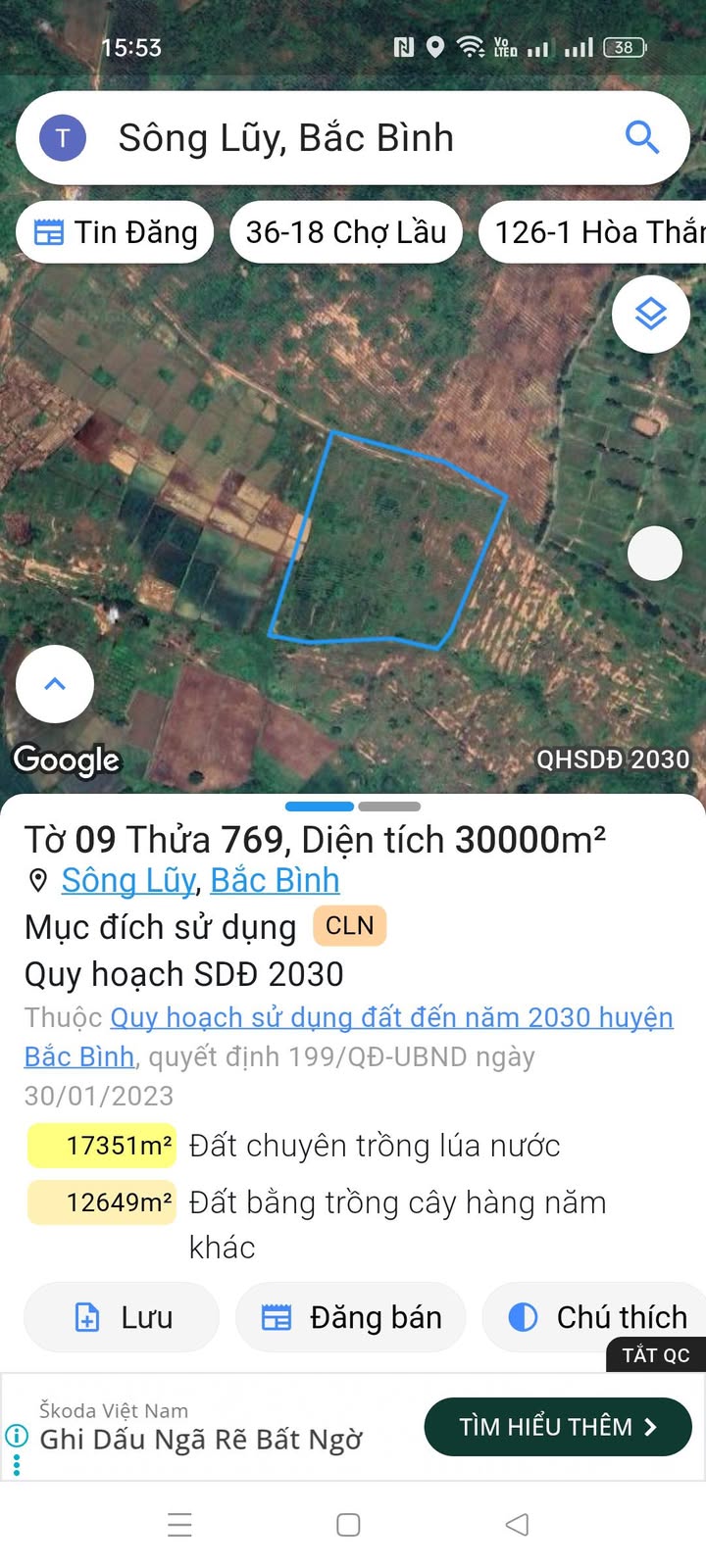Go back with the system back button
Screen dimensions: 706x1568
coord(517,1525)
